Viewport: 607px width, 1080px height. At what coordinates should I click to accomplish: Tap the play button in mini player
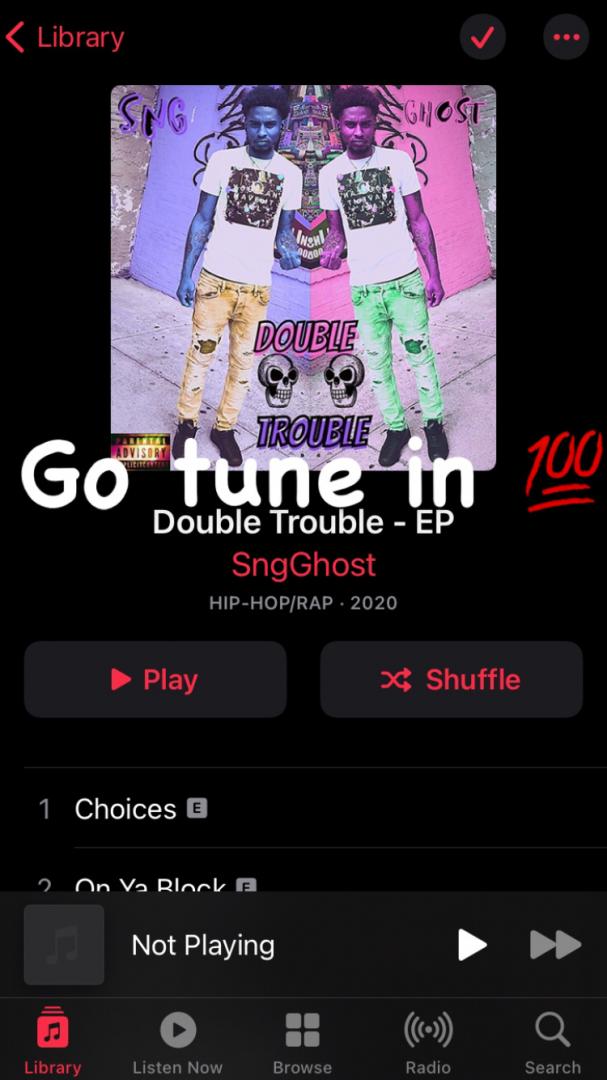pos(471,945)
